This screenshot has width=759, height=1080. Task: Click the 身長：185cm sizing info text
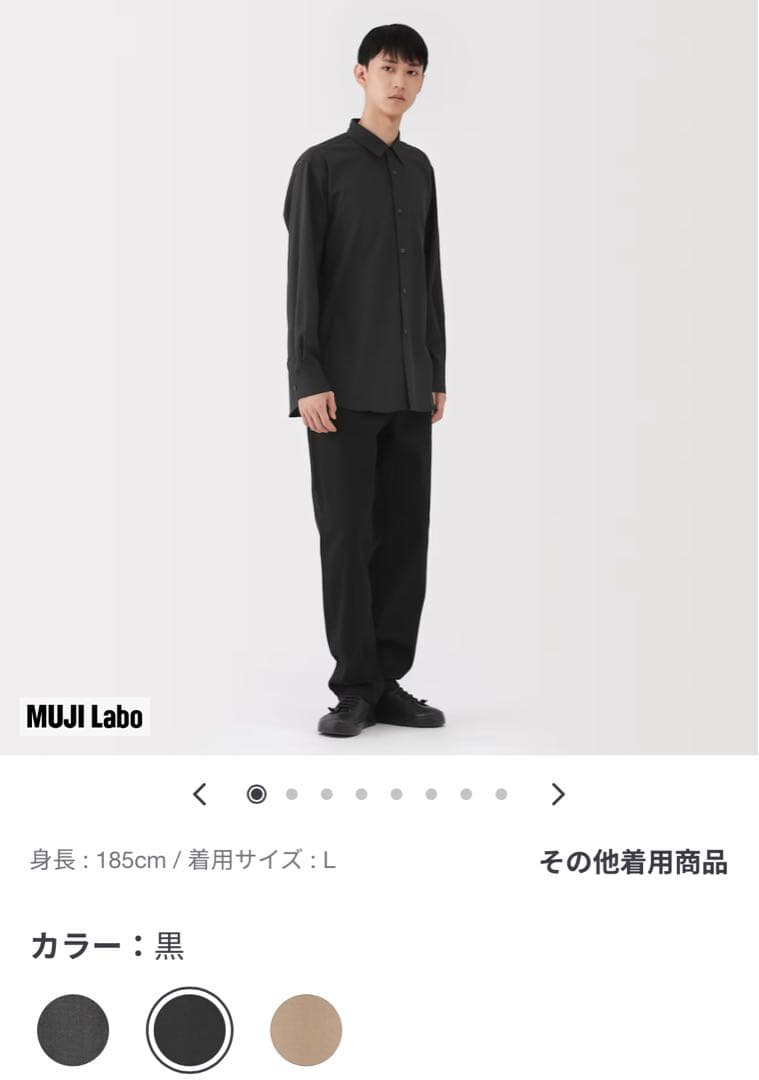[178, 861]
